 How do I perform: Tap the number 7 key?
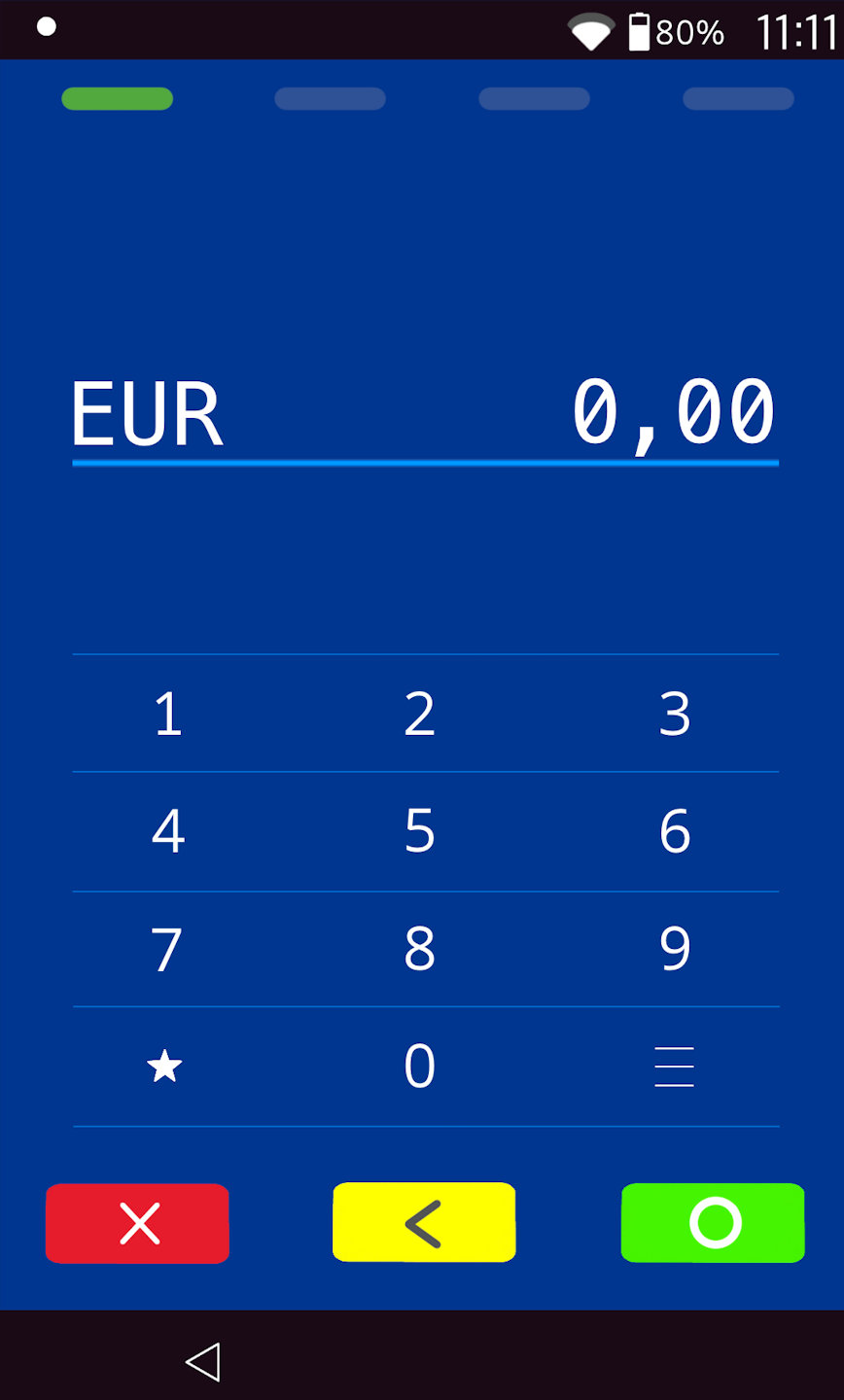(x=168, y=949)
